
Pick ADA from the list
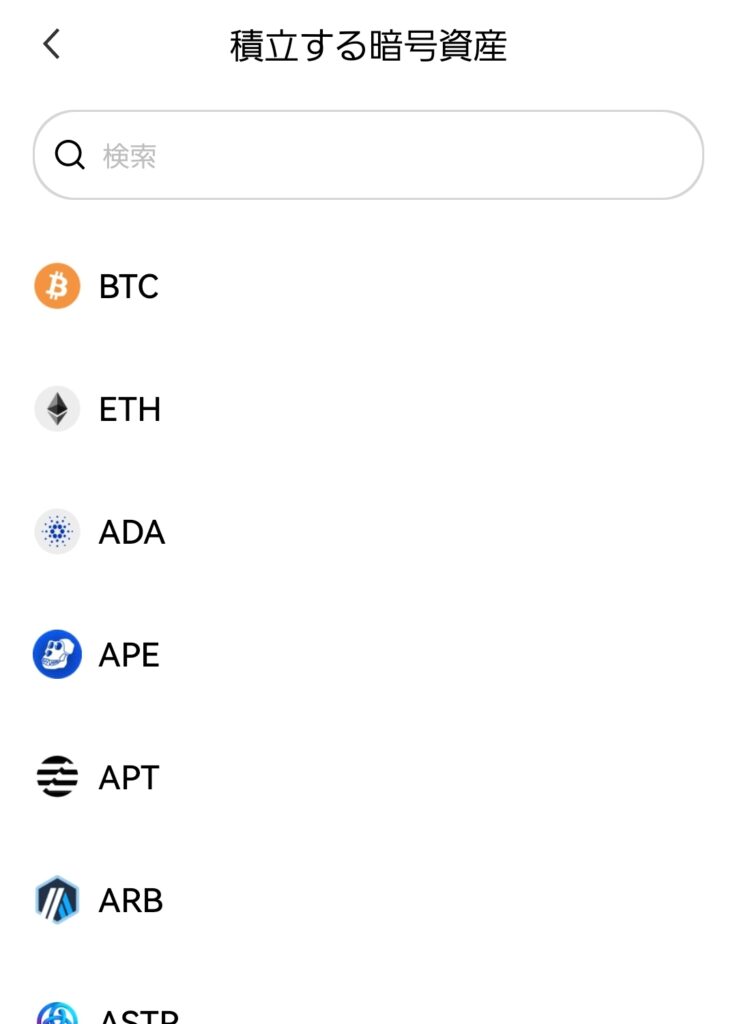[131, 533]
